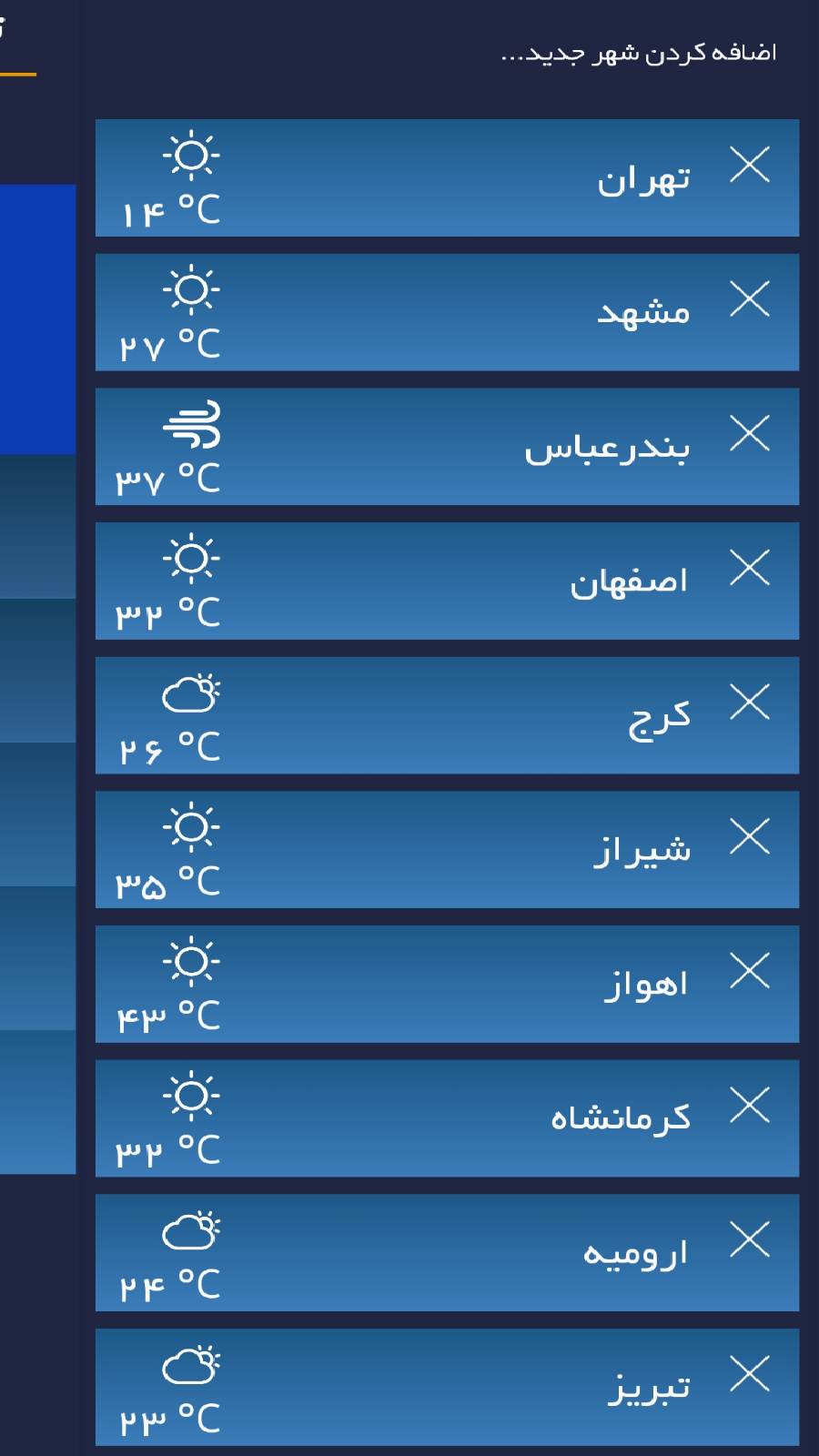Viewport: 819px width, 1456px height.
Task: Remove بندرعباس from the list
Action: coord(750,433)
